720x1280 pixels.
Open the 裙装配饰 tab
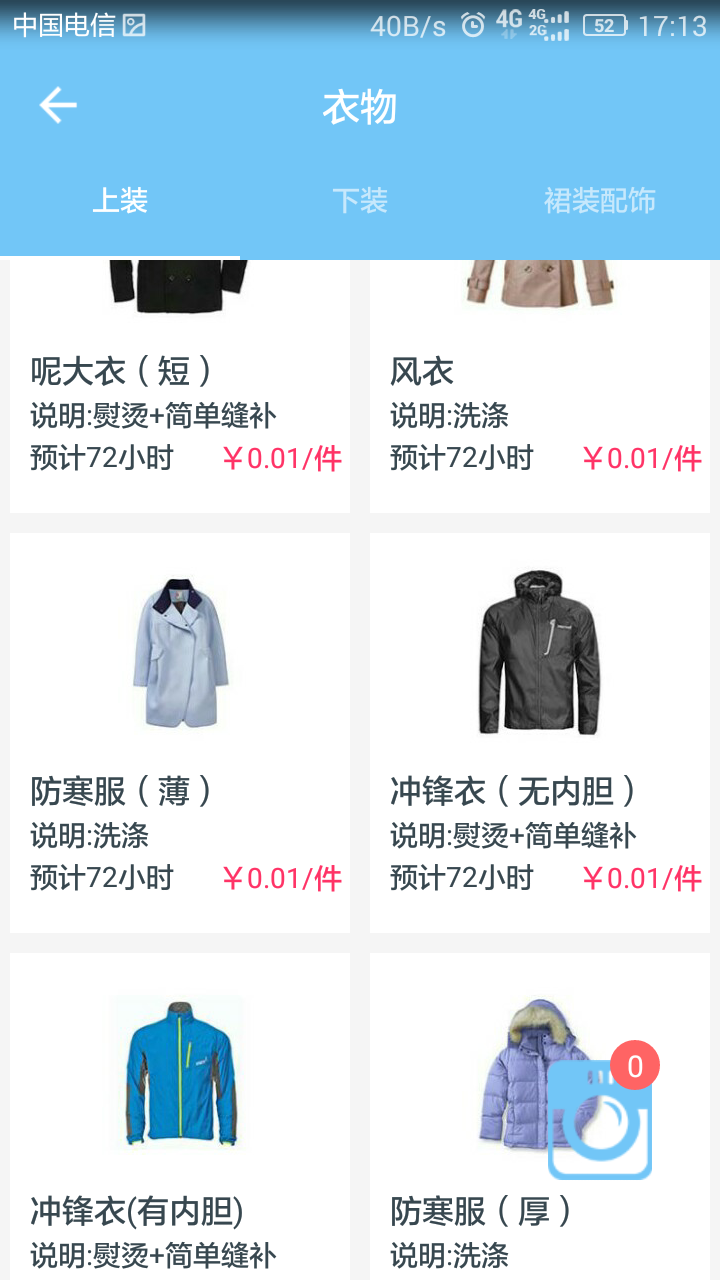[x=599, y=200]
